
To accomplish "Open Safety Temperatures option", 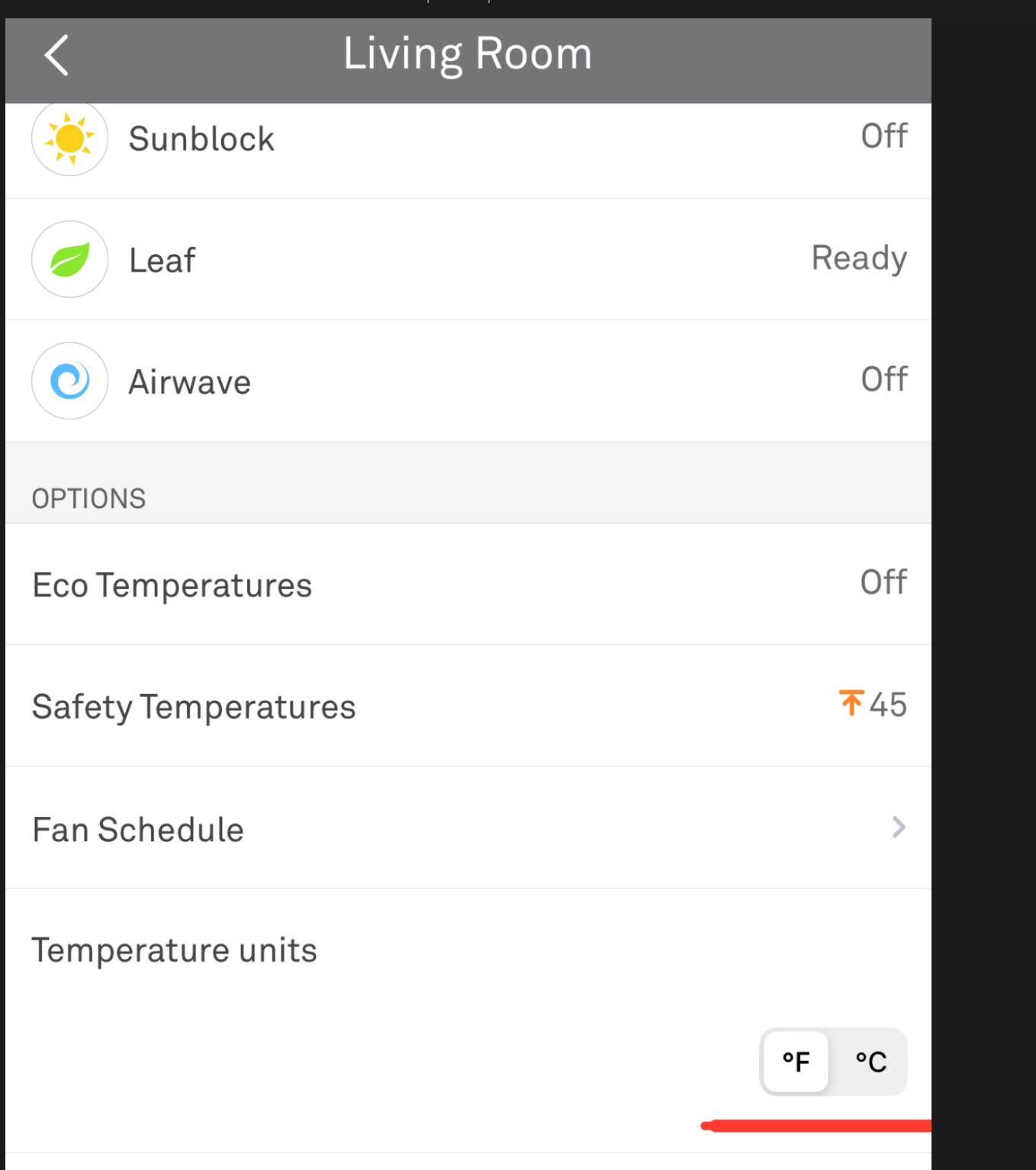I will point(467,706).
